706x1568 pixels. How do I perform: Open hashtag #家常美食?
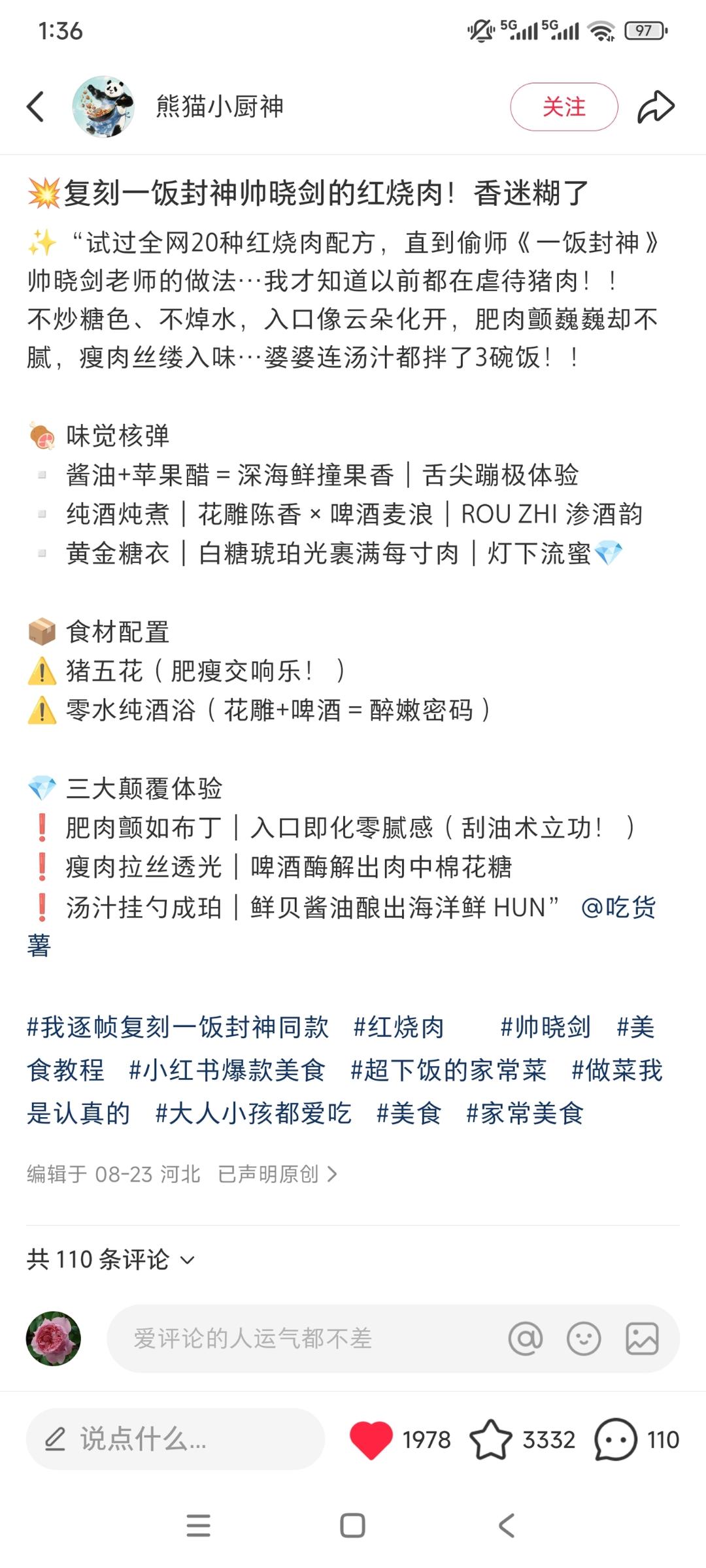[x=525, y=1113]
